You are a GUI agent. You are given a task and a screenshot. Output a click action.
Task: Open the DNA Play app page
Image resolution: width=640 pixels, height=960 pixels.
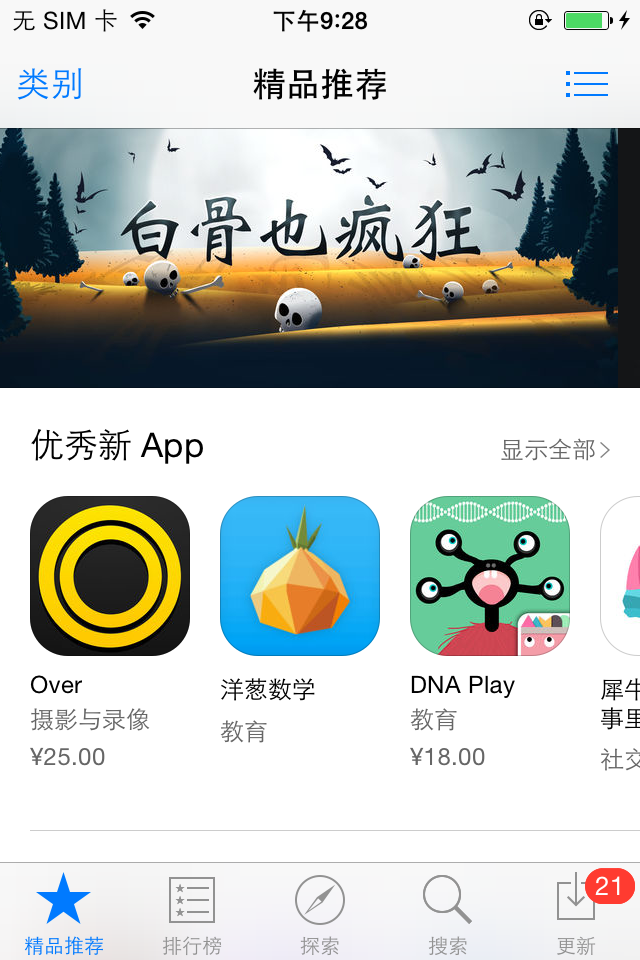click(490, 576)
